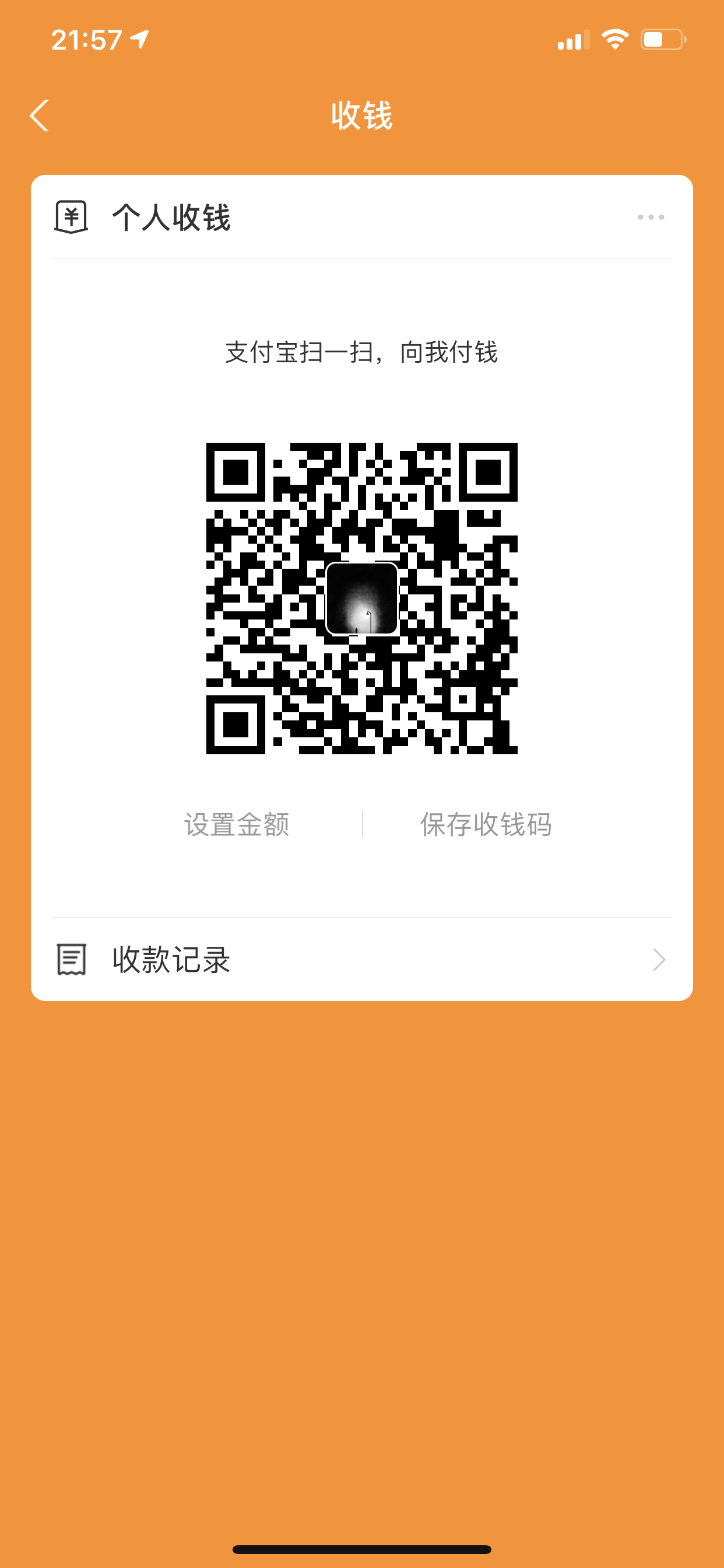Viewport: 724px width, 1568px height.
Task: Save the QR code via 保存收钱码
Action: (x=486, y=825)
